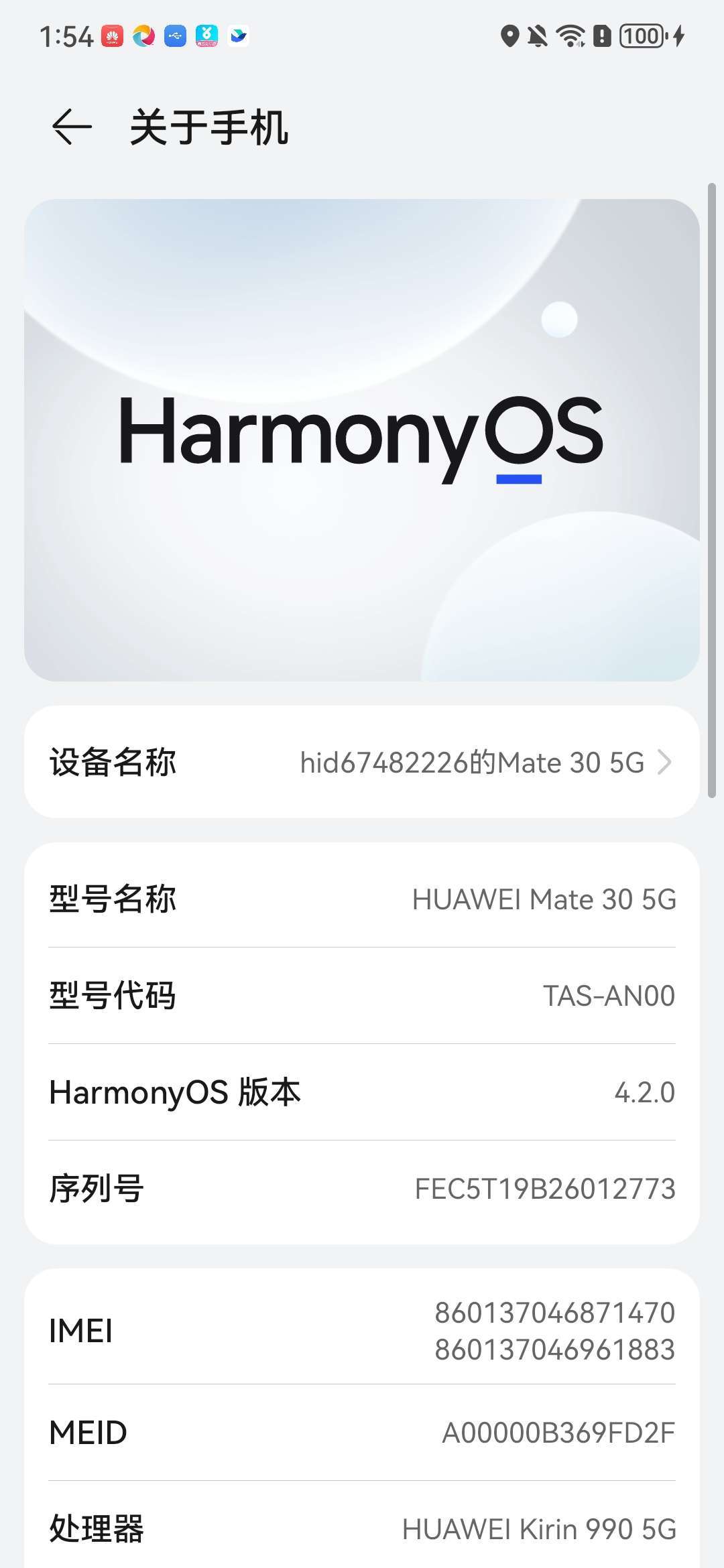The image size is (724, 1568).
Task: Click the Huawei app icon in status bar
Action: [113, 36]
